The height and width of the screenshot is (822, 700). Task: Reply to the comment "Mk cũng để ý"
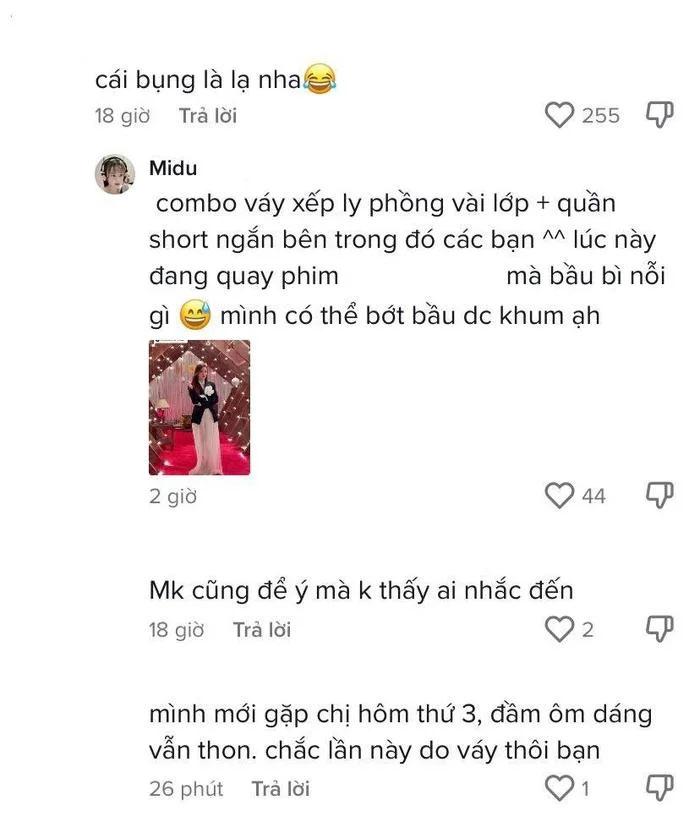[261, 630]
